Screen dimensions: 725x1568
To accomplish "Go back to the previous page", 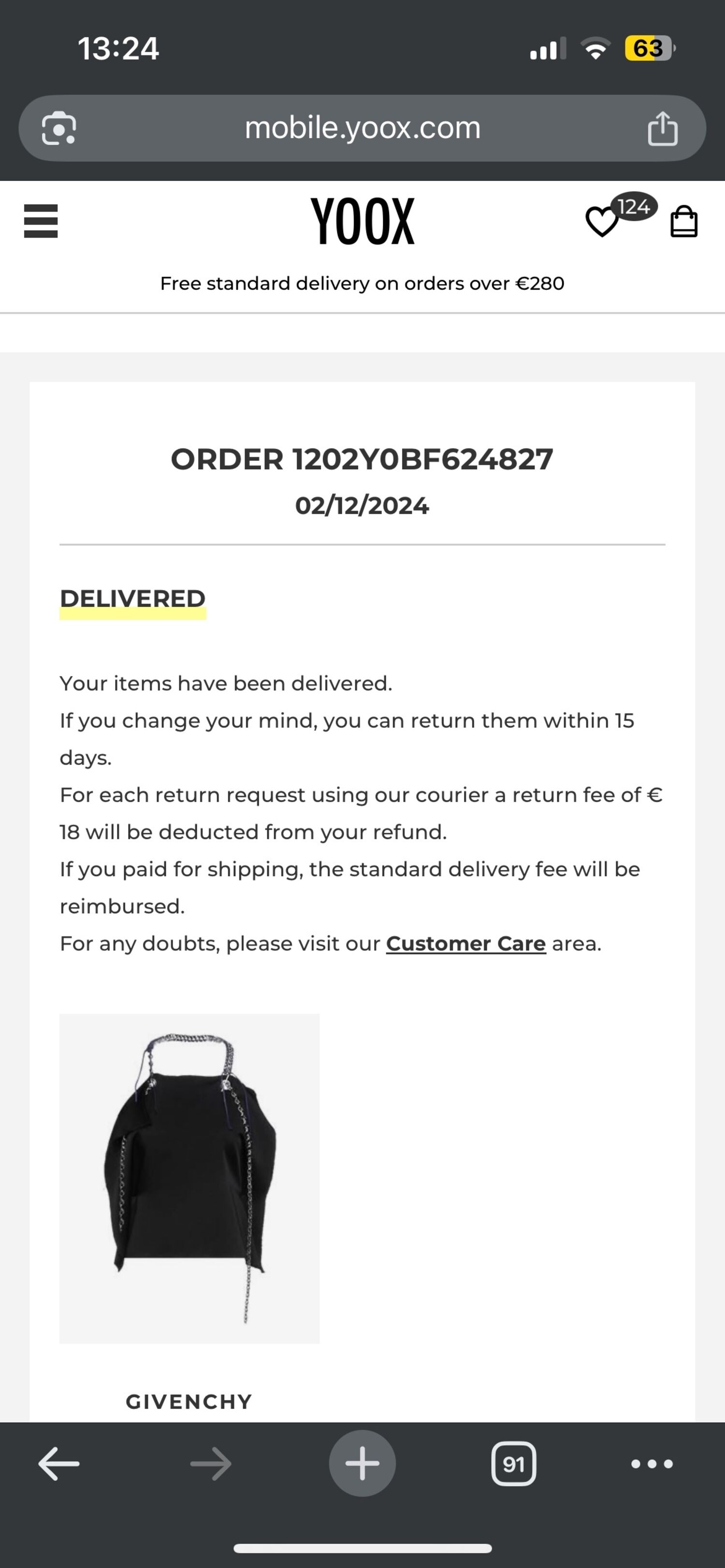I will pos(59,1463).
